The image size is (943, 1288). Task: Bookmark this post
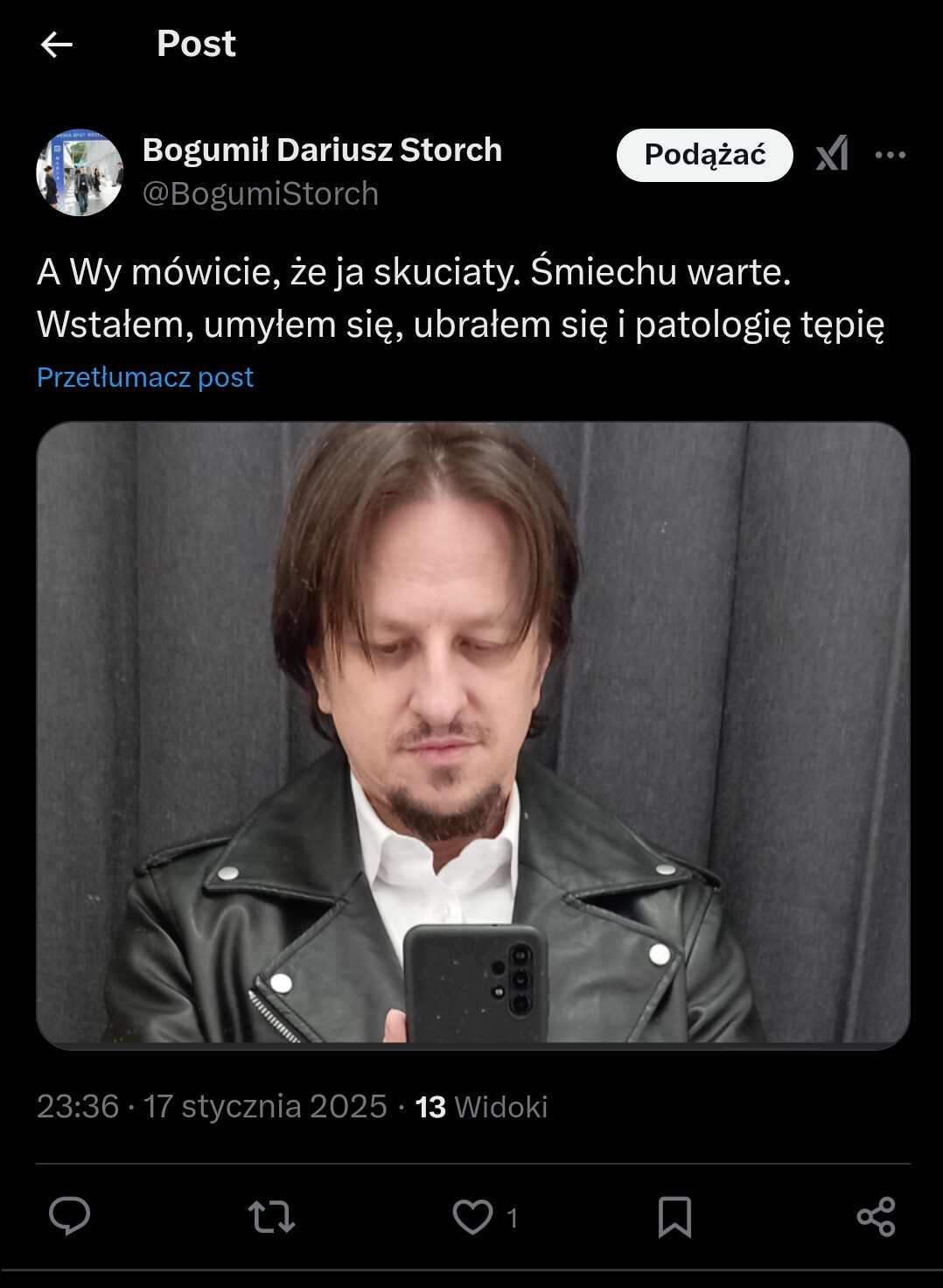point(674,1216)
